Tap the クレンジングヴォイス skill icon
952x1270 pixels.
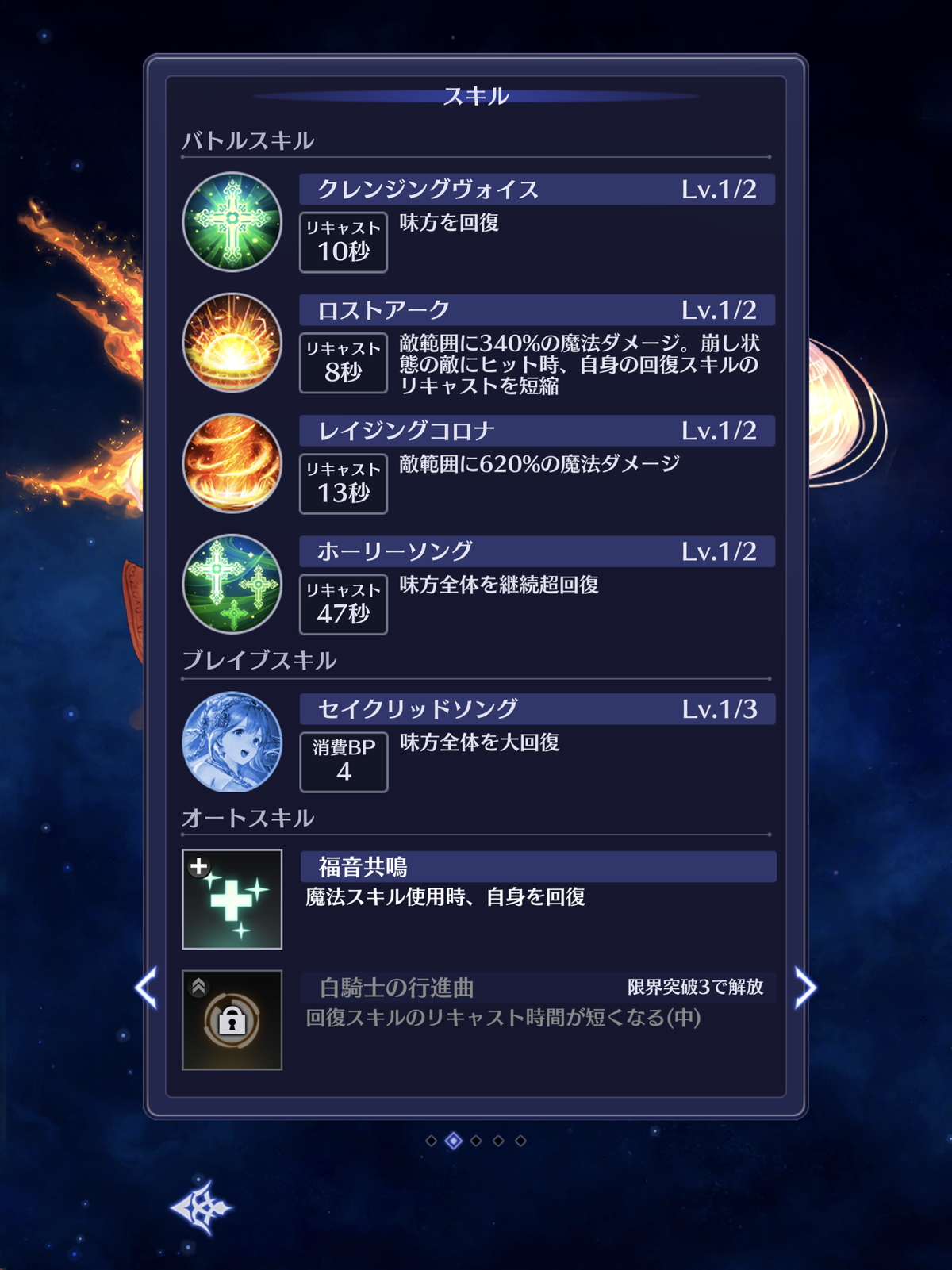click(x=232, y=222)
